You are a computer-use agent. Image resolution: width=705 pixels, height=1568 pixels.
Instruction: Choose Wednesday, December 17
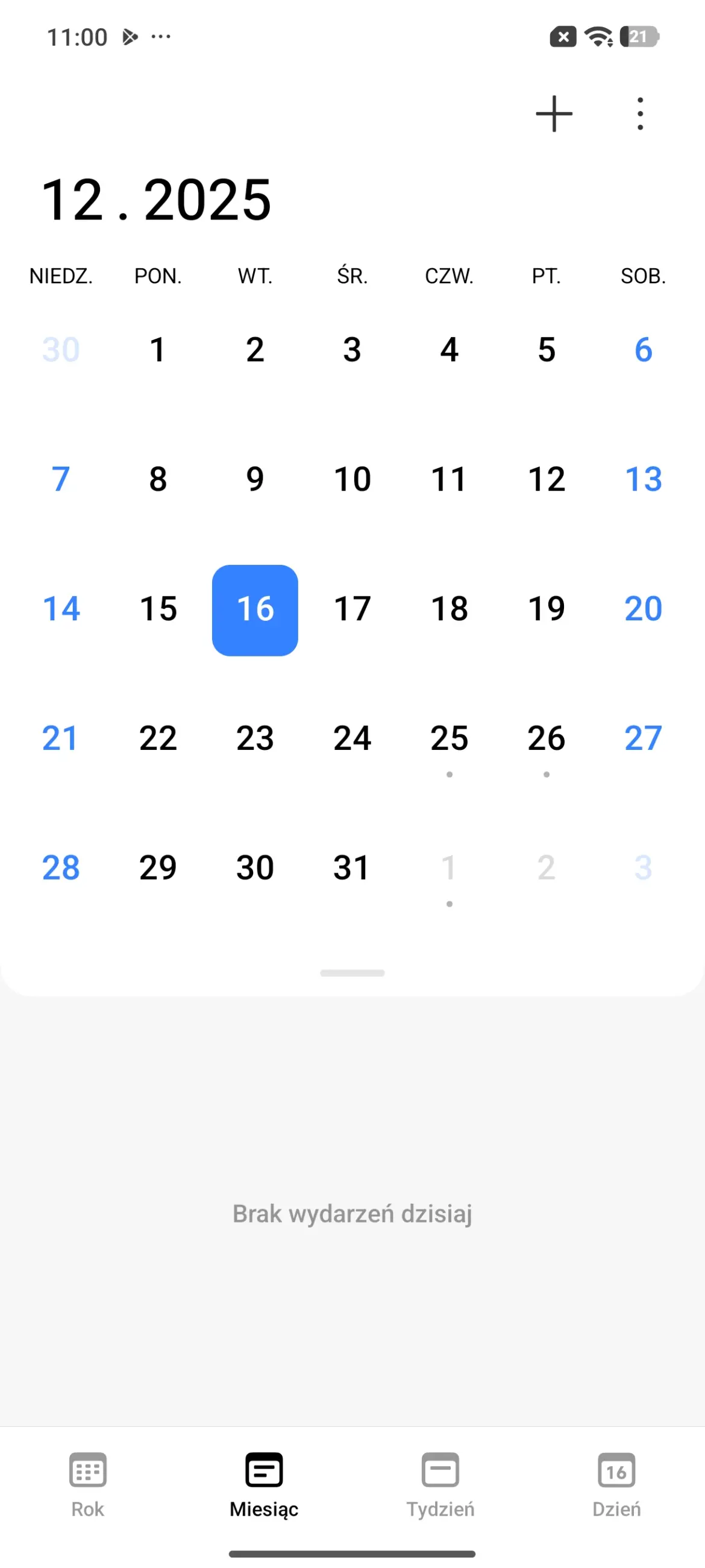[x=352, y=609]
